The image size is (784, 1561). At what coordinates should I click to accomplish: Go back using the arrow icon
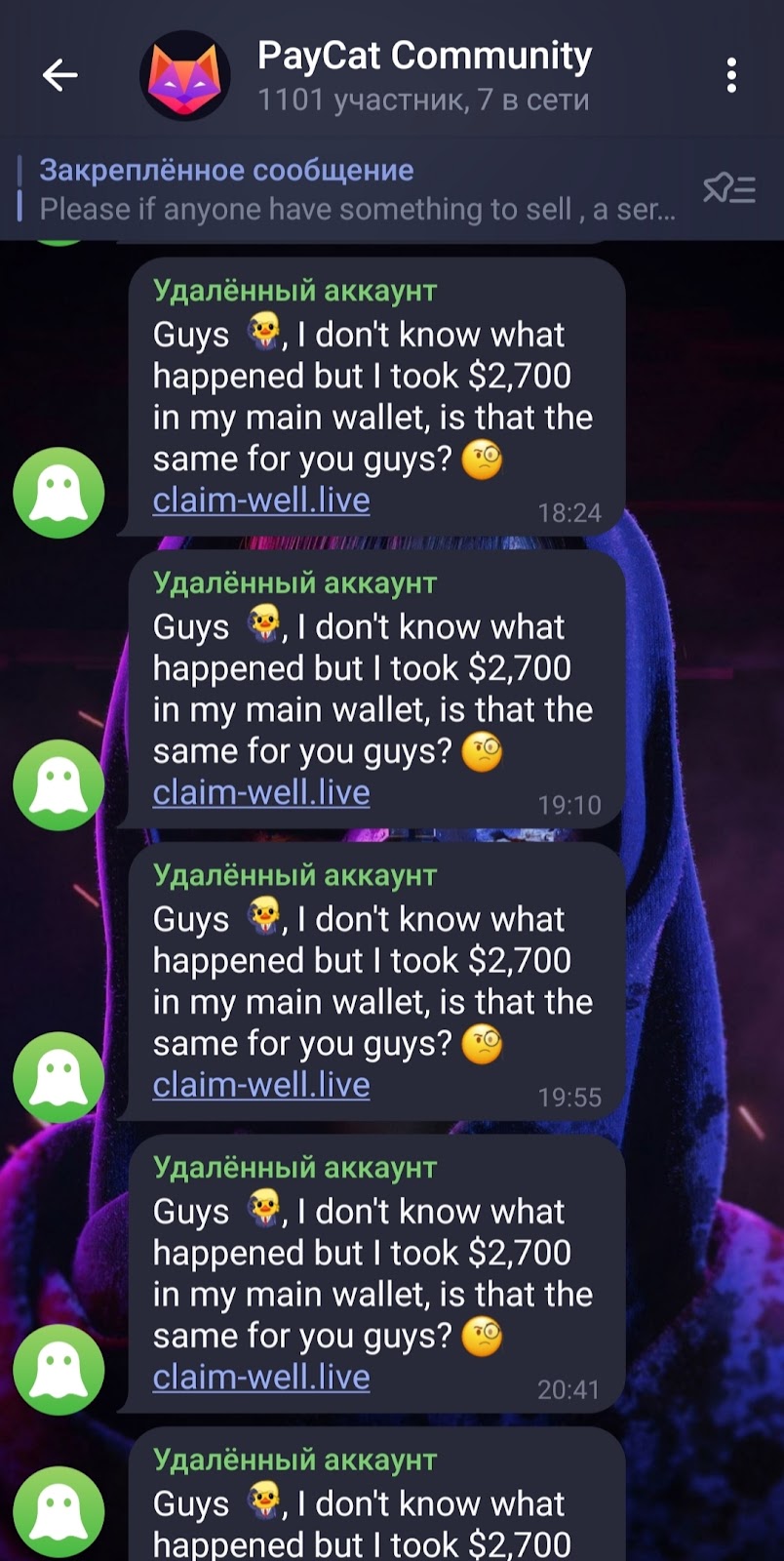tap(59, 75)
